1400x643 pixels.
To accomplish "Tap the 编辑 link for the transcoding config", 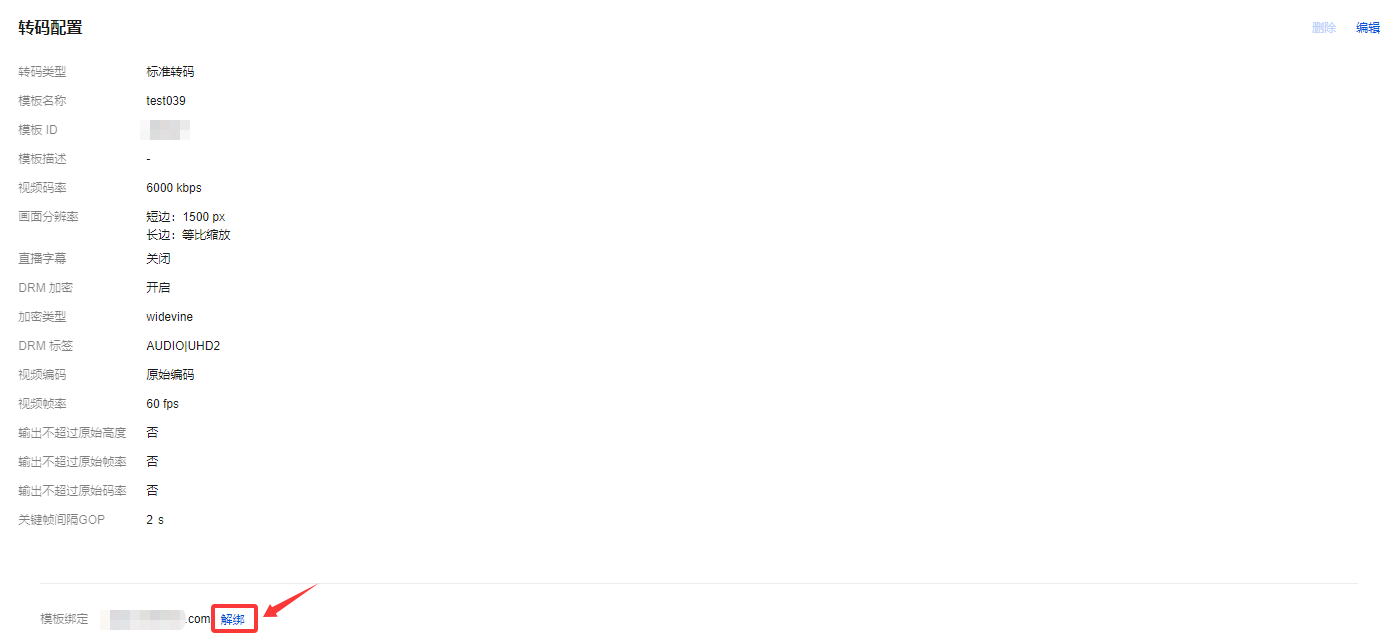I will (1367, 28).
